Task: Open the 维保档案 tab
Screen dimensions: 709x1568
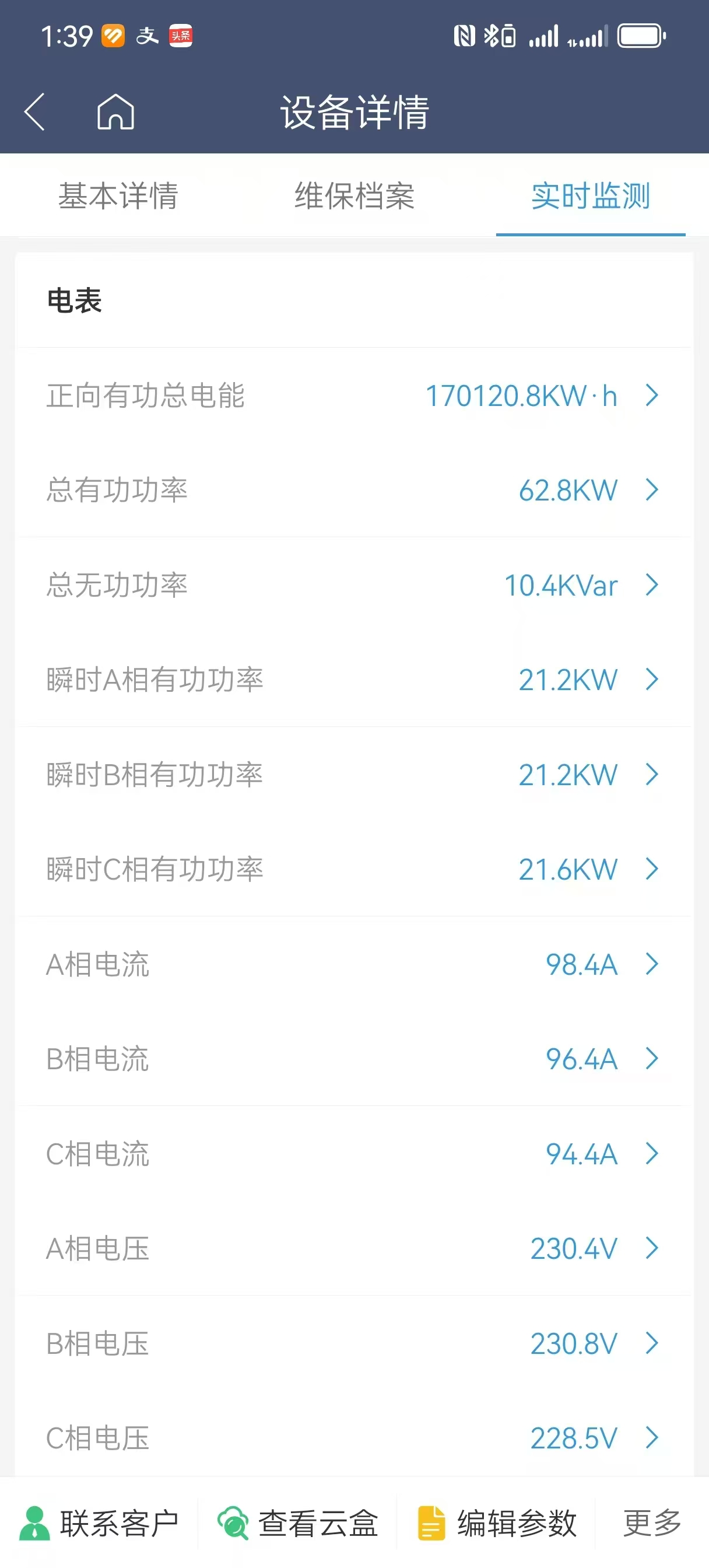Action: (354, 196)
